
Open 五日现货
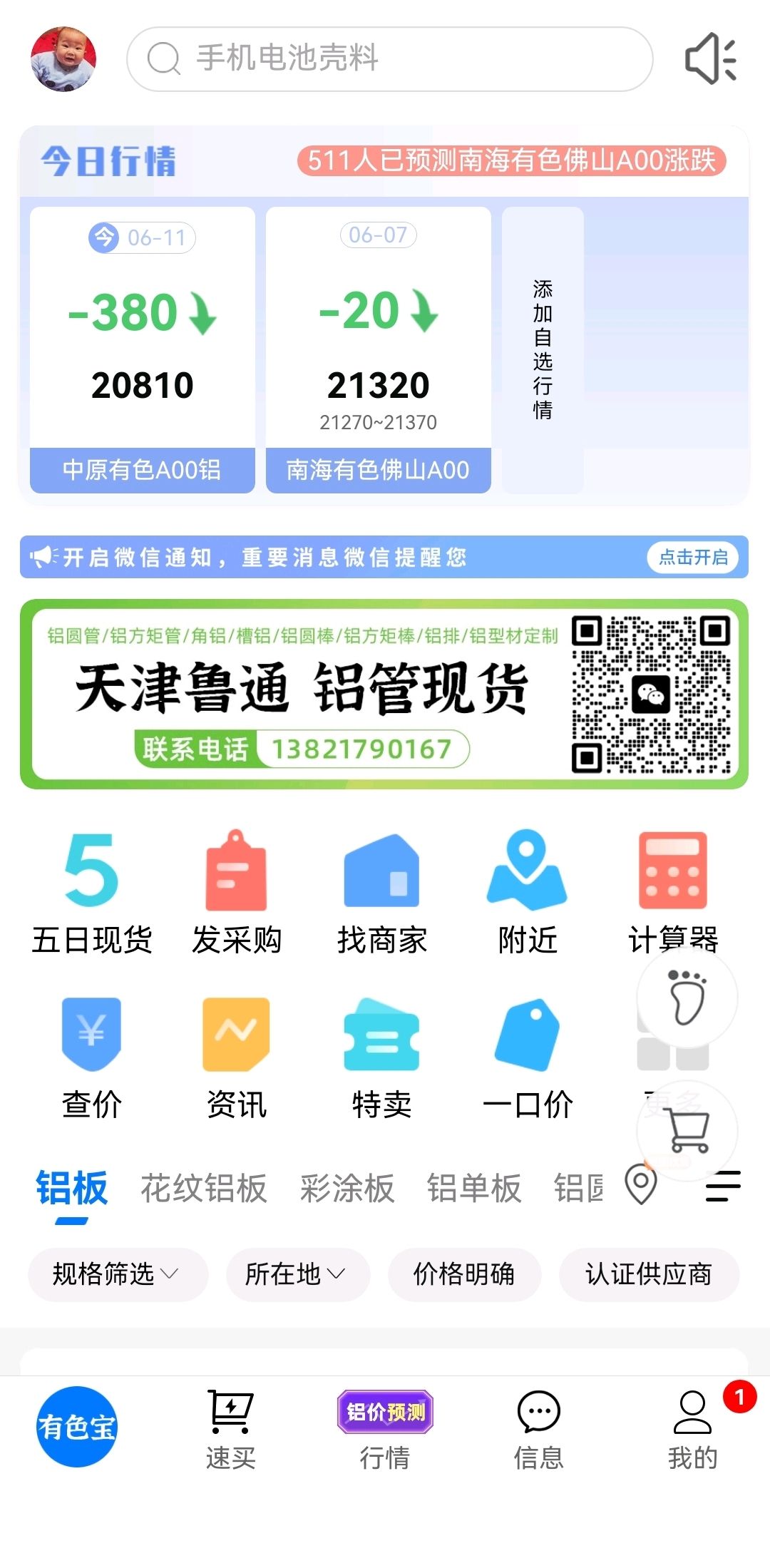tap(92, 893)
